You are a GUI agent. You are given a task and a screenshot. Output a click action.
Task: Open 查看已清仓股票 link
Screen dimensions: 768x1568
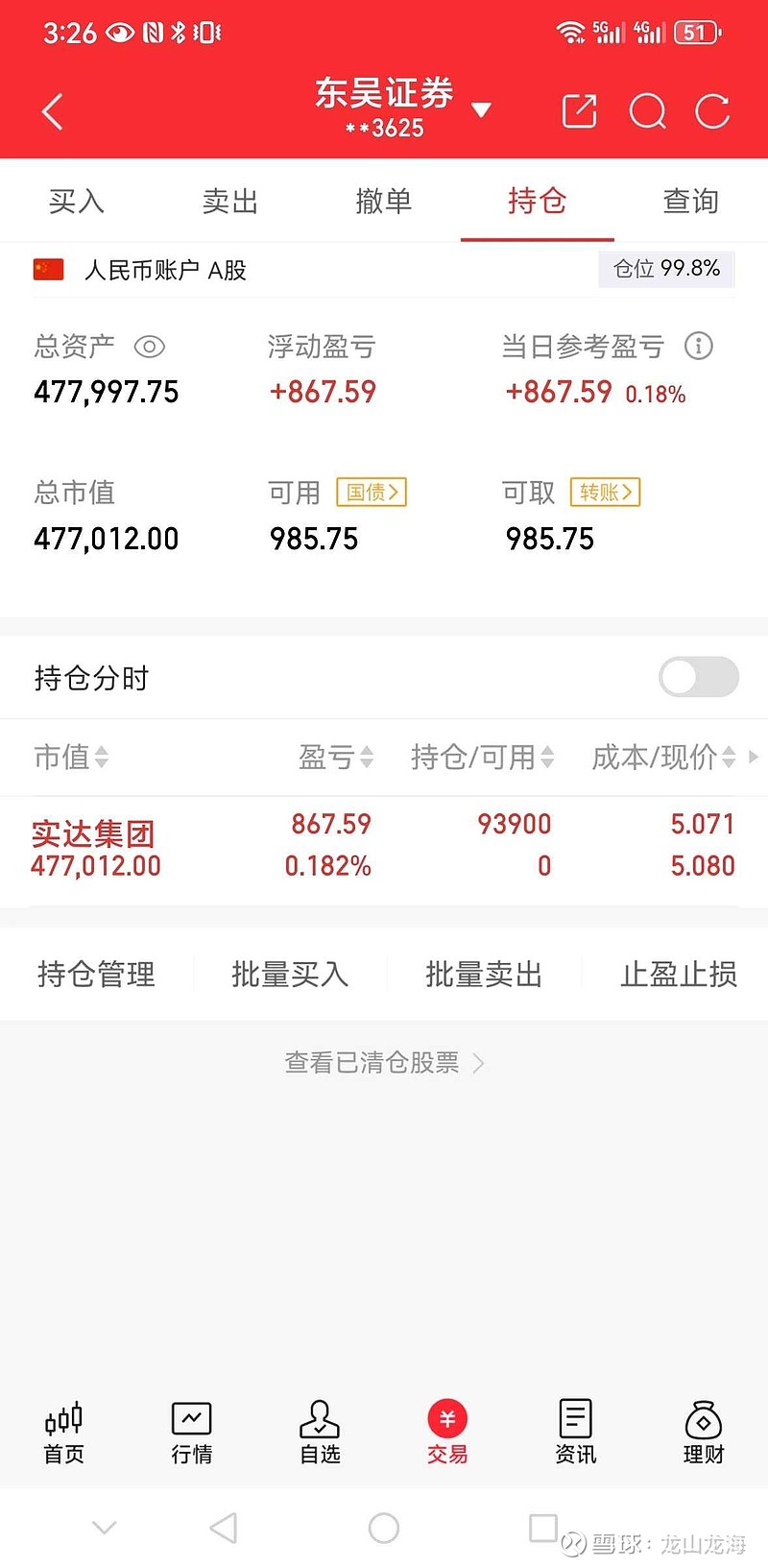tap(384, 1062)
